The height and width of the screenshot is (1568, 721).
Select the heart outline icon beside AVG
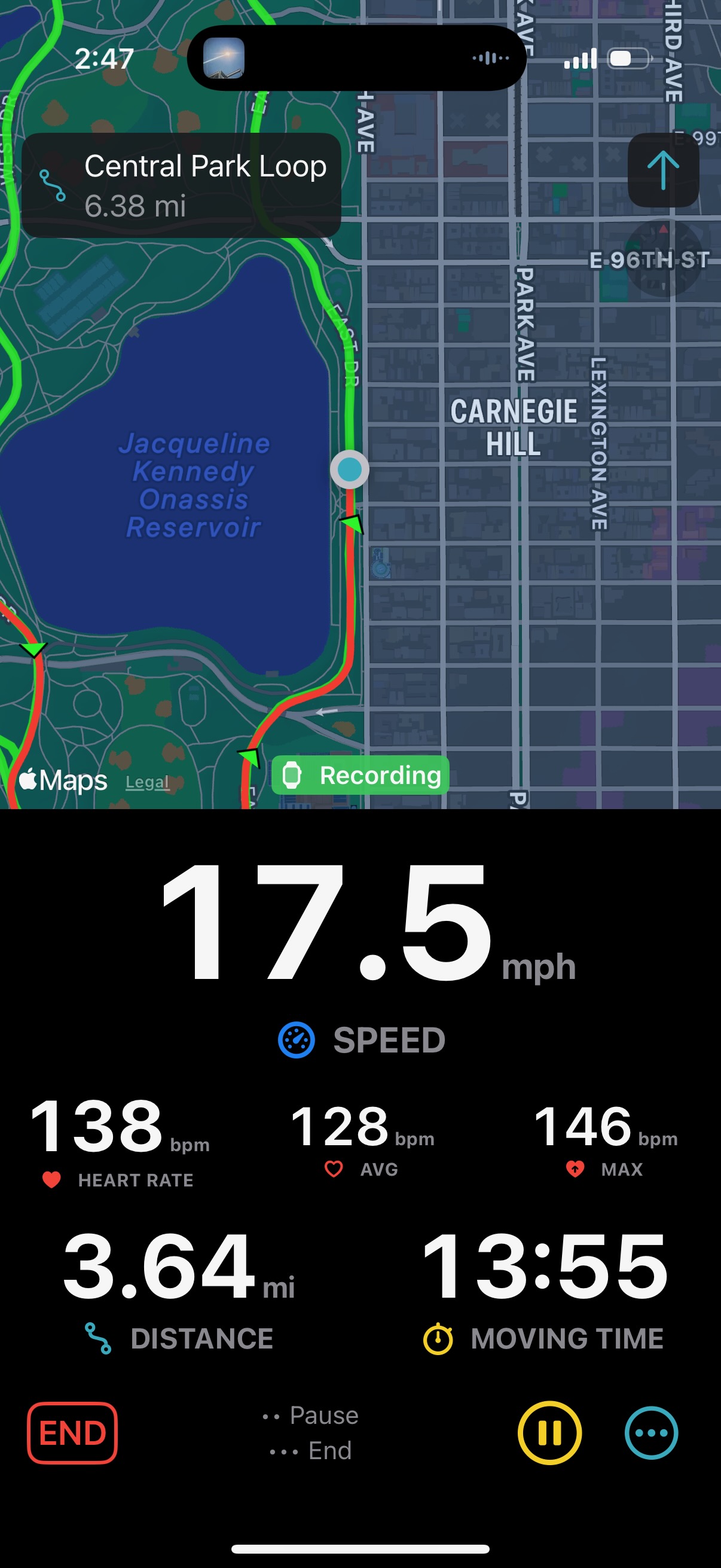(x=334, y=1169)
